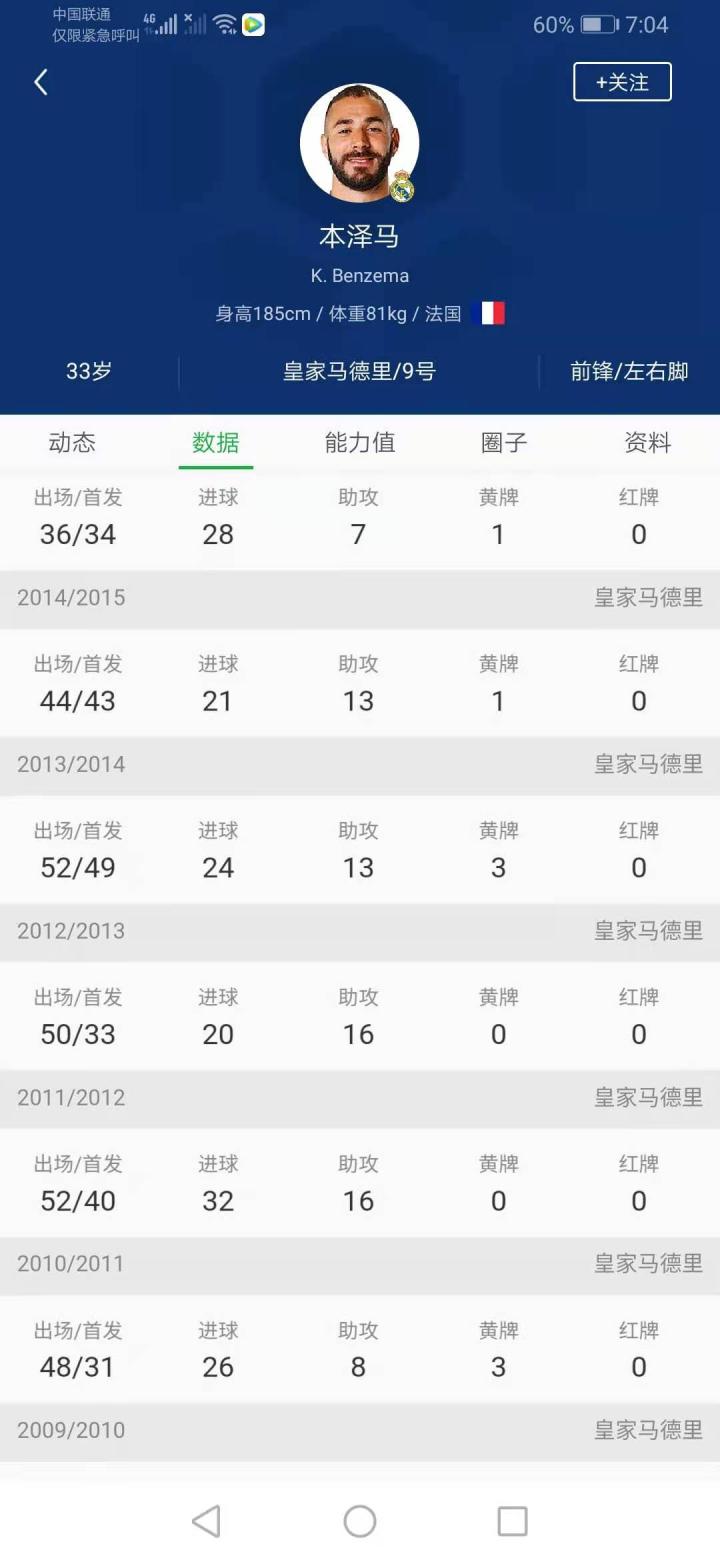
Task: Follow Benzema with the +关注 button
Action: (x=622, y=82)
